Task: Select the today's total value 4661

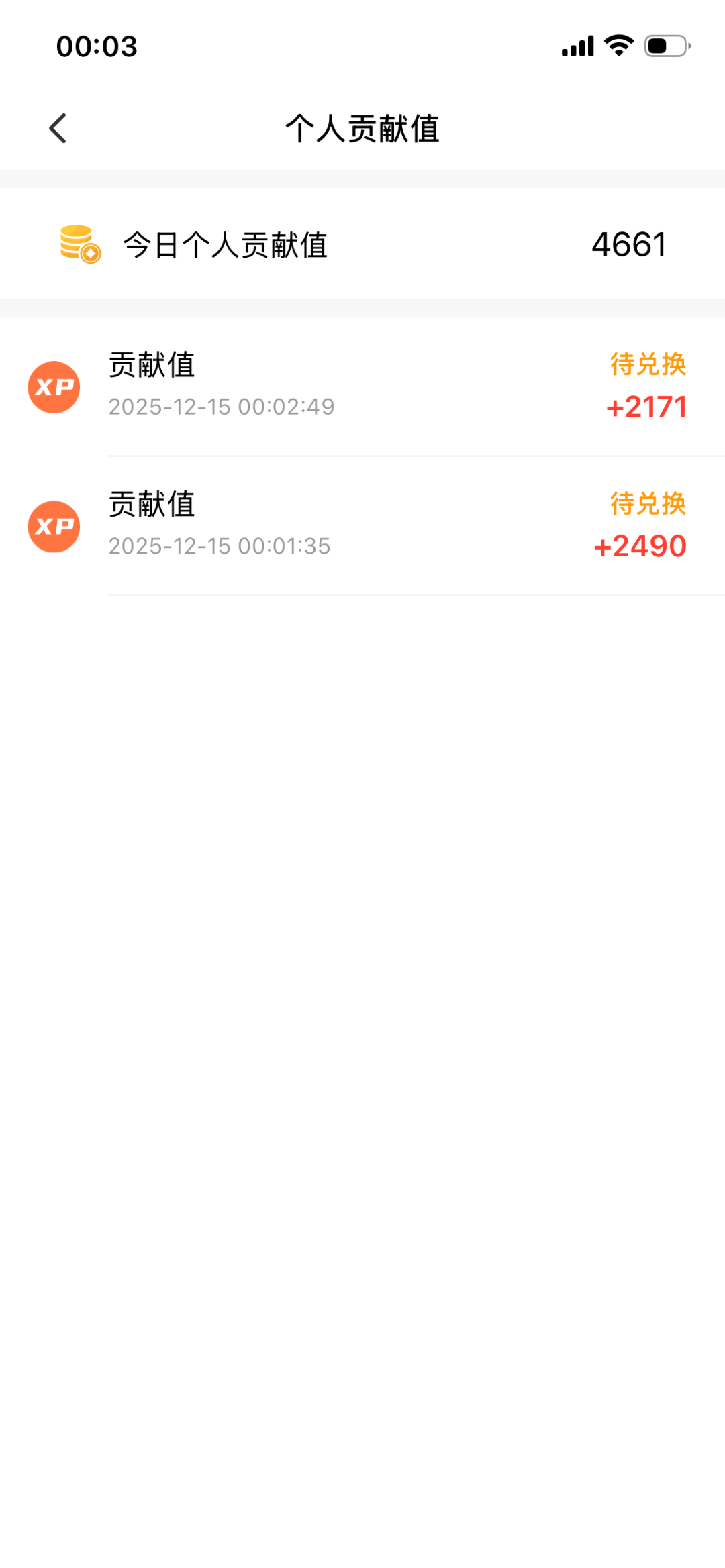Action: [x=628, y=244]
